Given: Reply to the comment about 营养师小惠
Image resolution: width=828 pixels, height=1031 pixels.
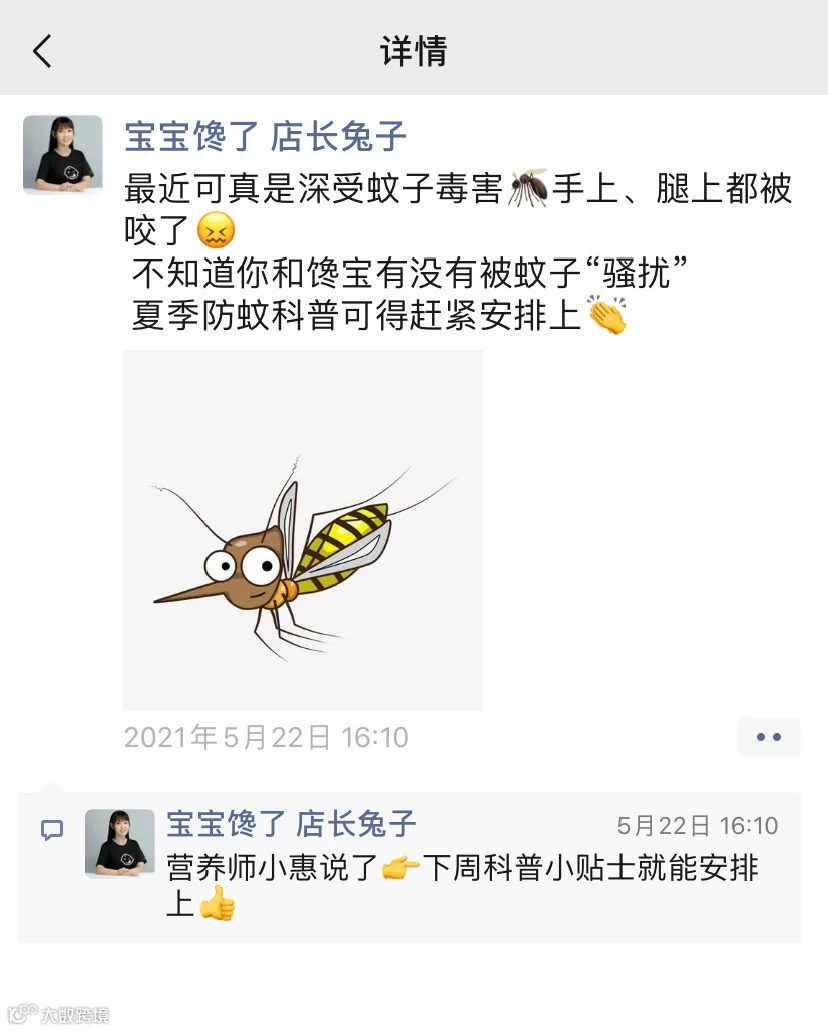Looking at the screenshot, I should click(x=462, y=885).
